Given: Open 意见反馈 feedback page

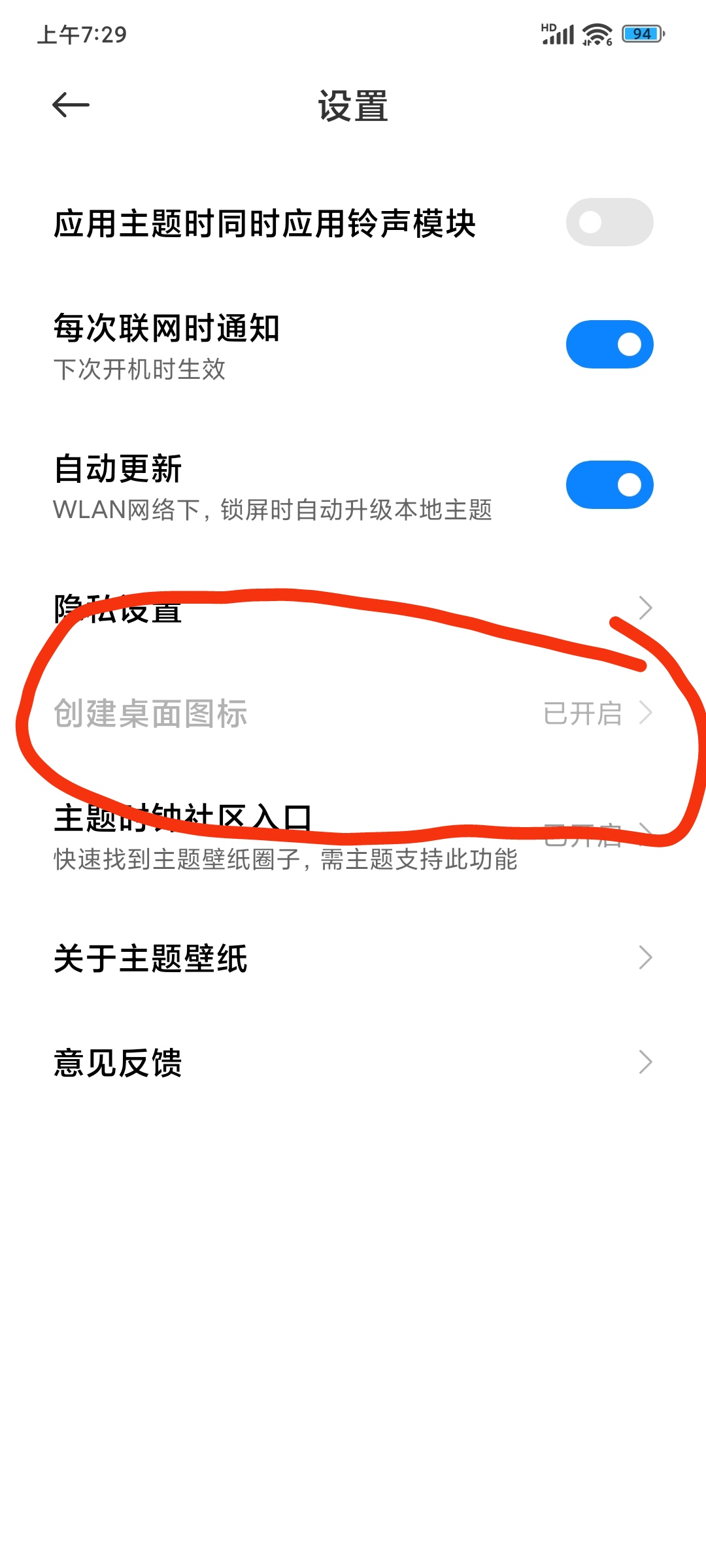Looking at the screenshot, I should pyautogui.click(x=353, y=1062).
